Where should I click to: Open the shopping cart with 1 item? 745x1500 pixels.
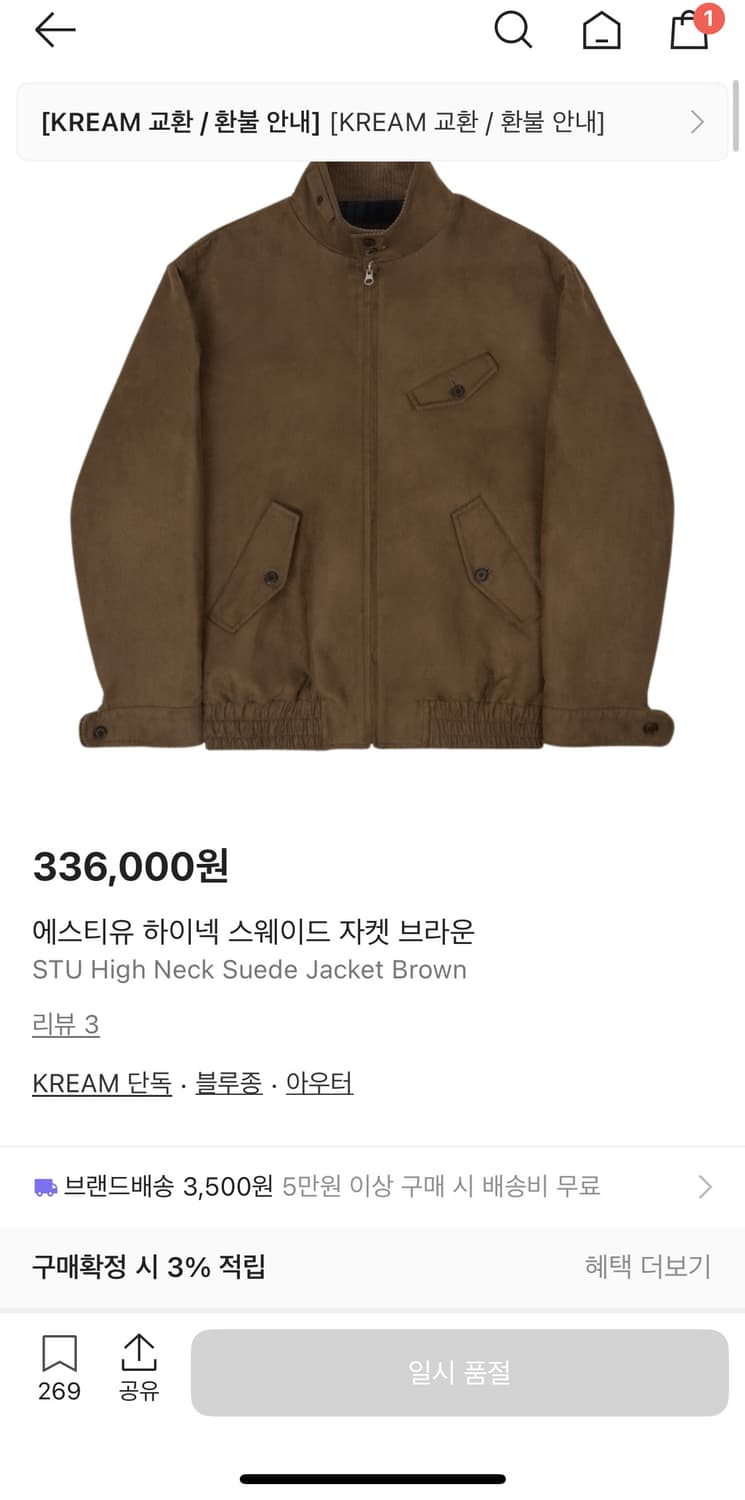[689, 33]
